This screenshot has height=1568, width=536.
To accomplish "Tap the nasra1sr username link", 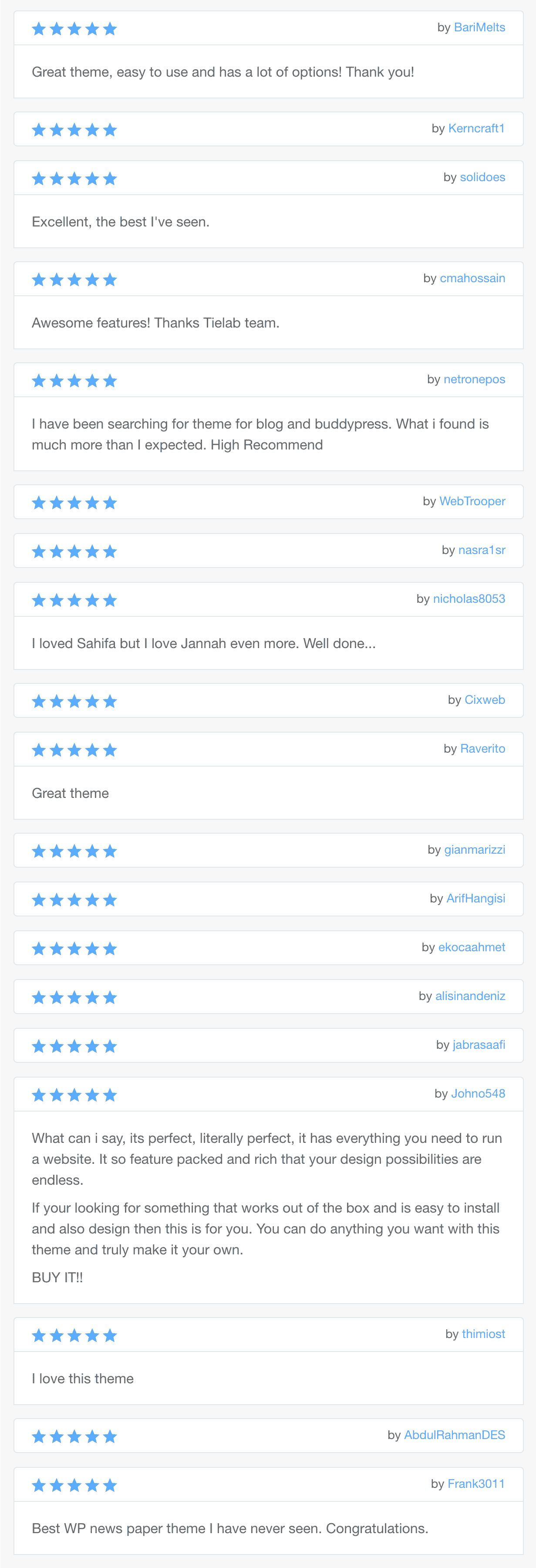I will pos(481,550).
